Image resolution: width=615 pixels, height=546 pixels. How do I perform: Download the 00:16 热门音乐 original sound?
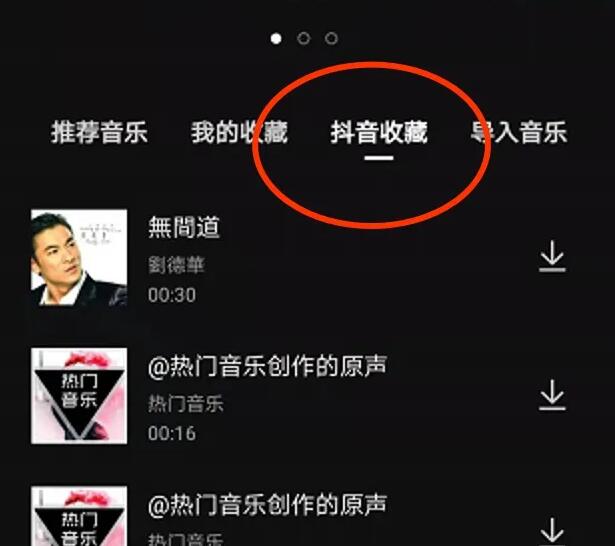(x=552, y=395)
